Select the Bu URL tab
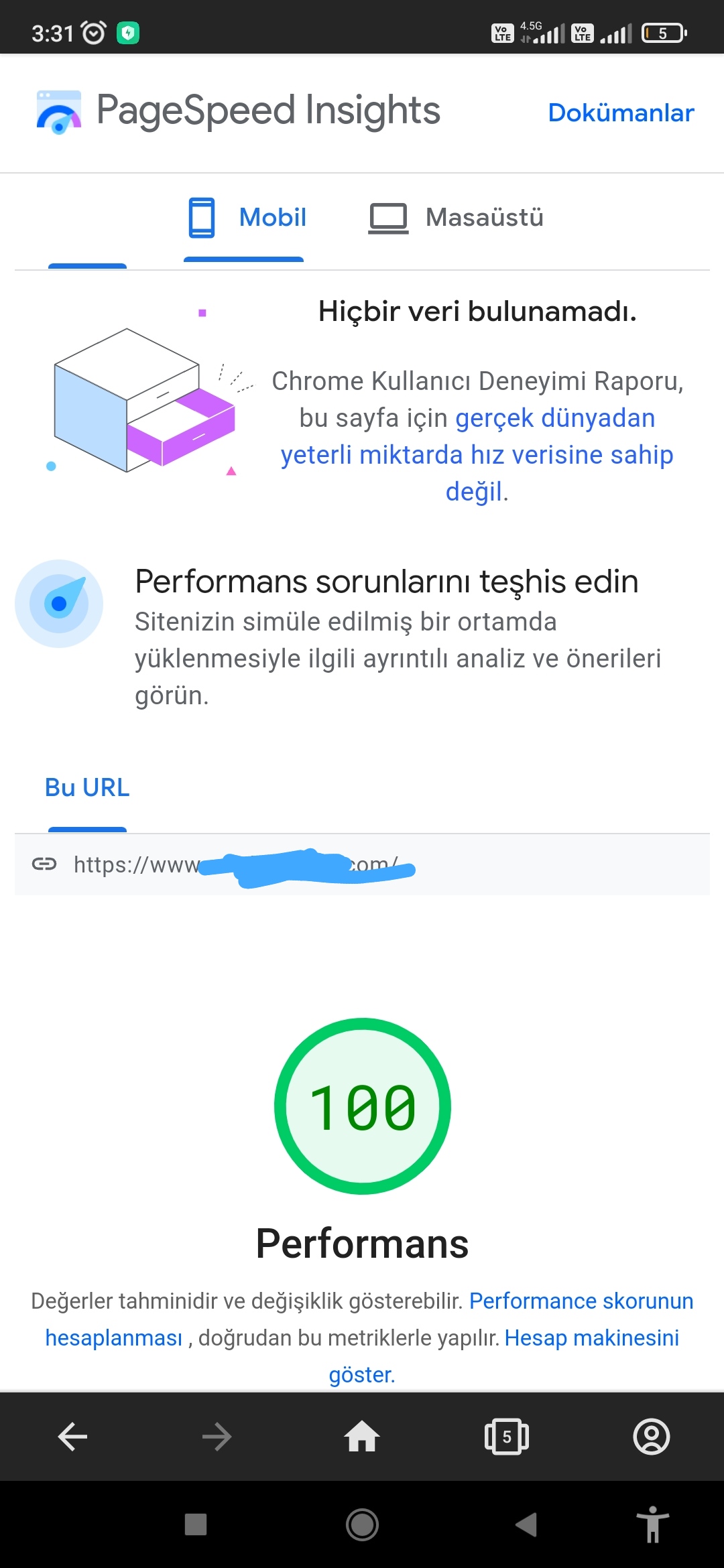 pyautogui.click(x=87, y=787)
